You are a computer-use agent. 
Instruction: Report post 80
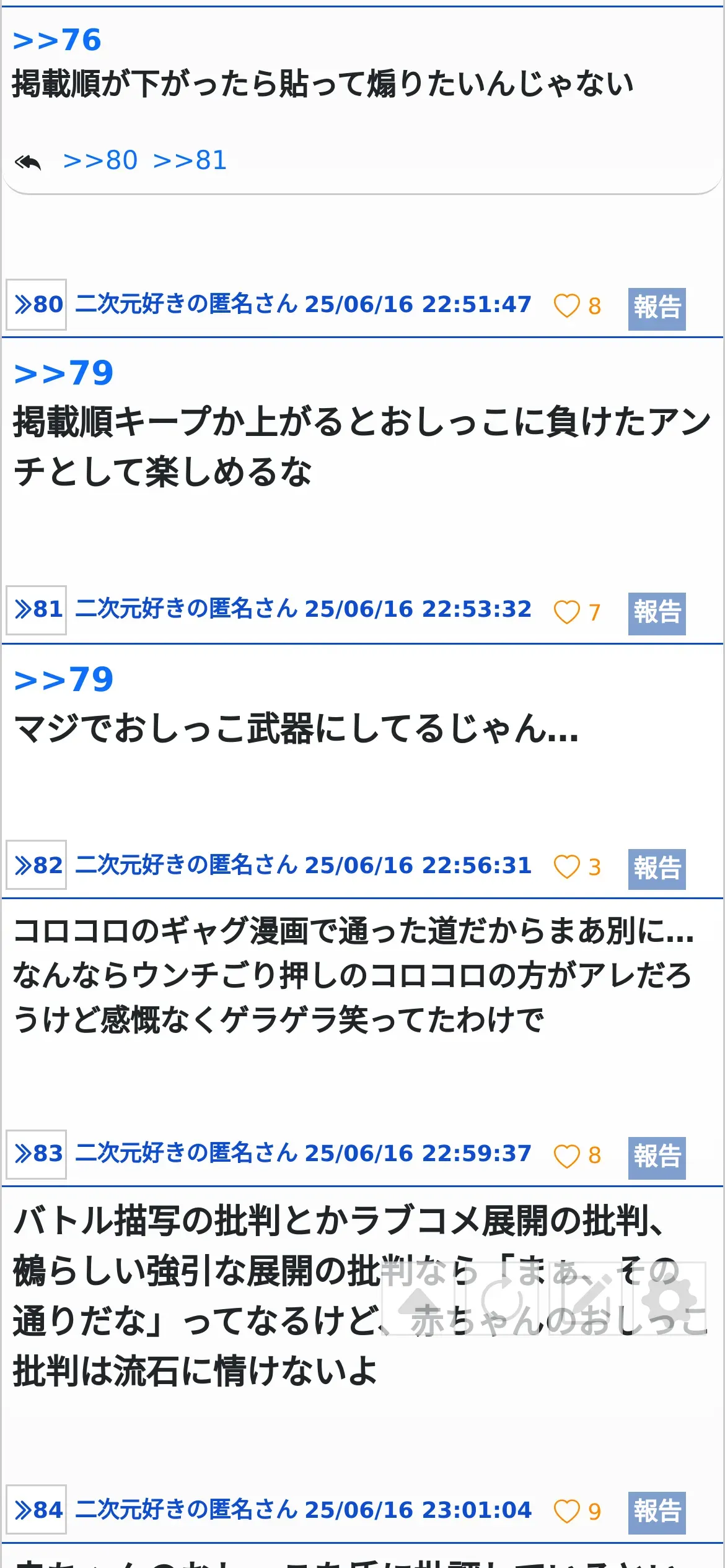click(x=657, y=309)
